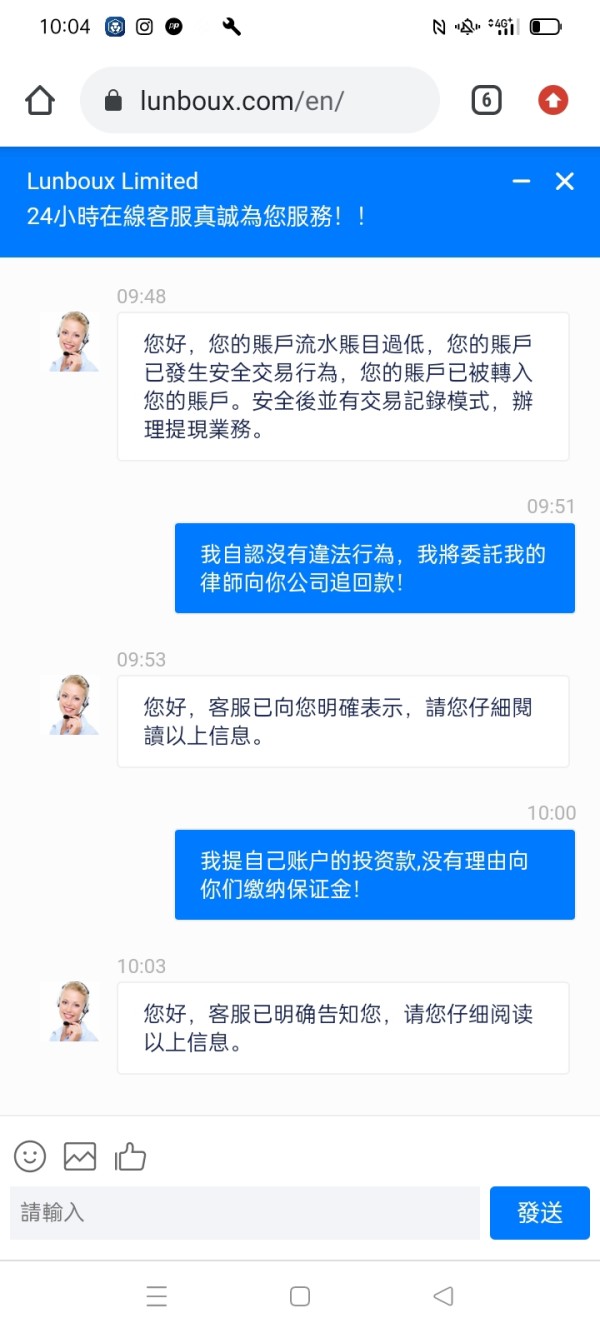Close the customer service chat
Image resolution: width=600 pixels, height=1333 pixels.
[565, 181]
